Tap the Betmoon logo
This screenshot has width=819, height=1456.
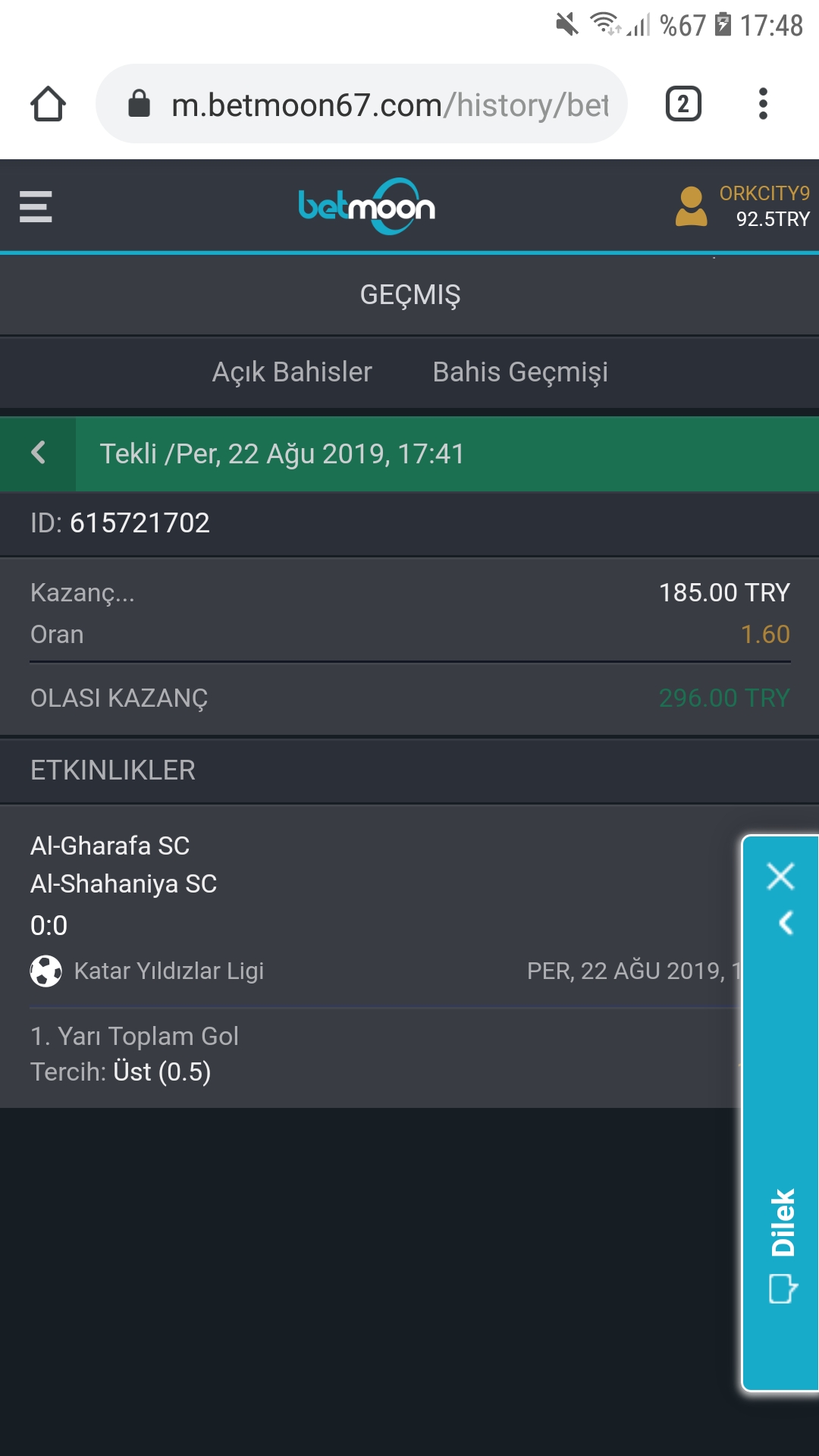[x=367, y=206]
